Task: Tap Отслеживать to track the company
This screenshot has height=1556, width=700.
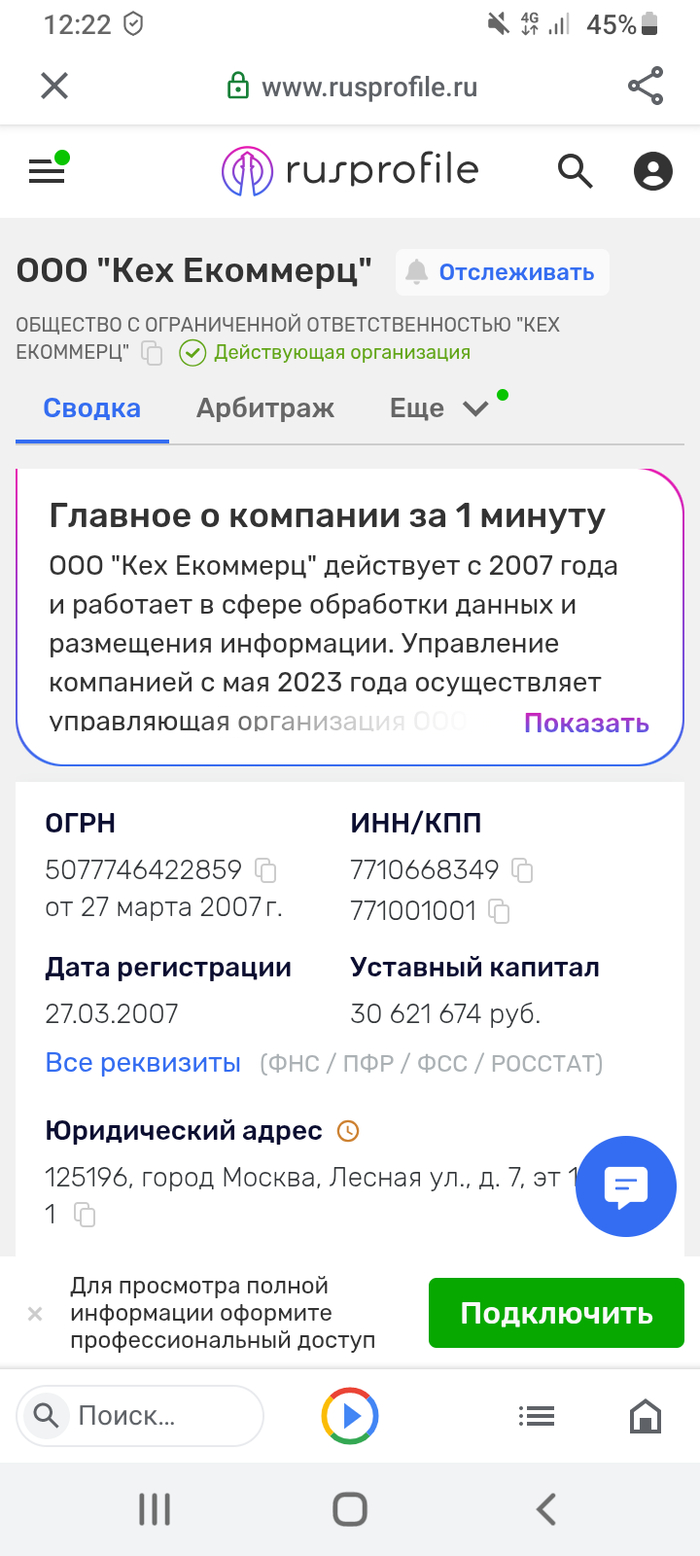Action: (502, 272)
